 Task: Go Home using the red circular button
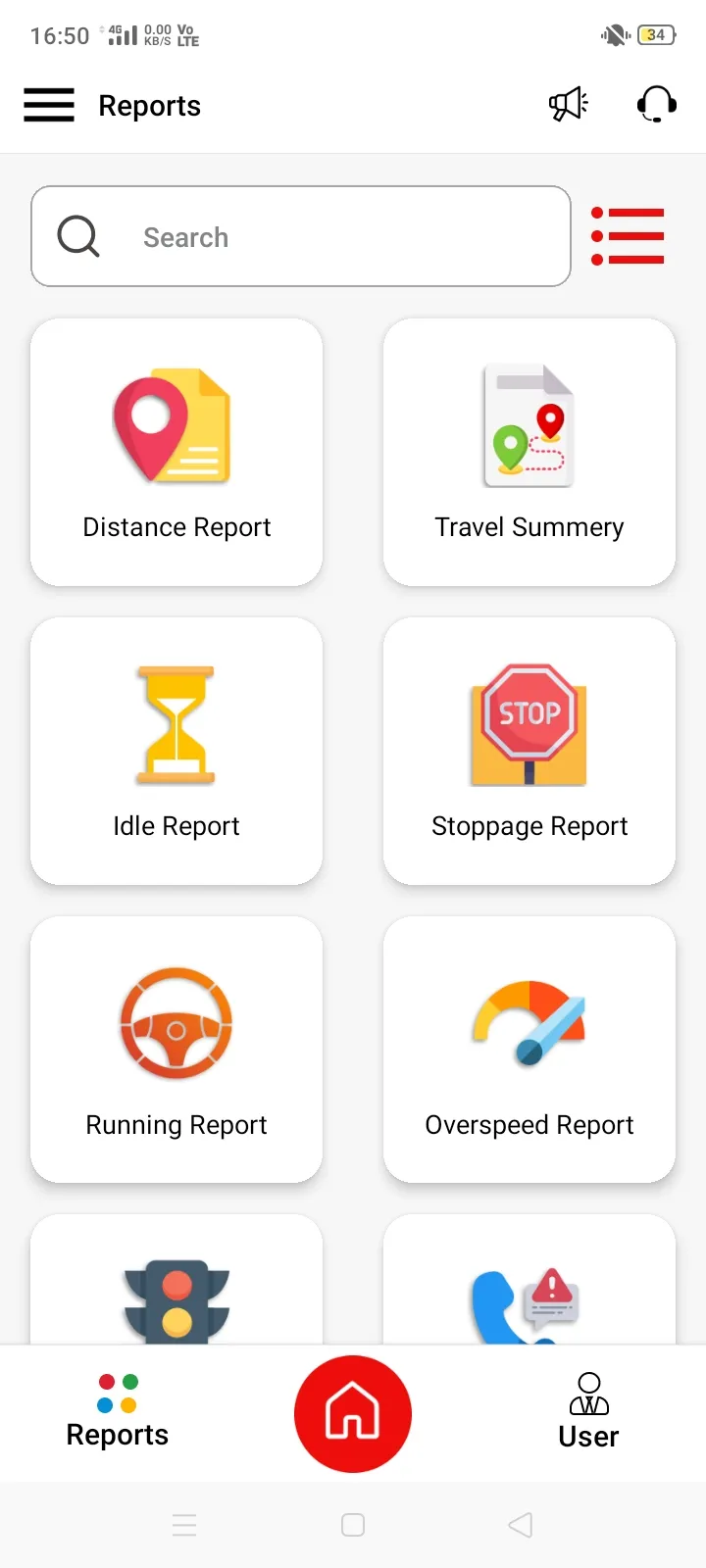pyautogui.click(x=353, y=1412)
